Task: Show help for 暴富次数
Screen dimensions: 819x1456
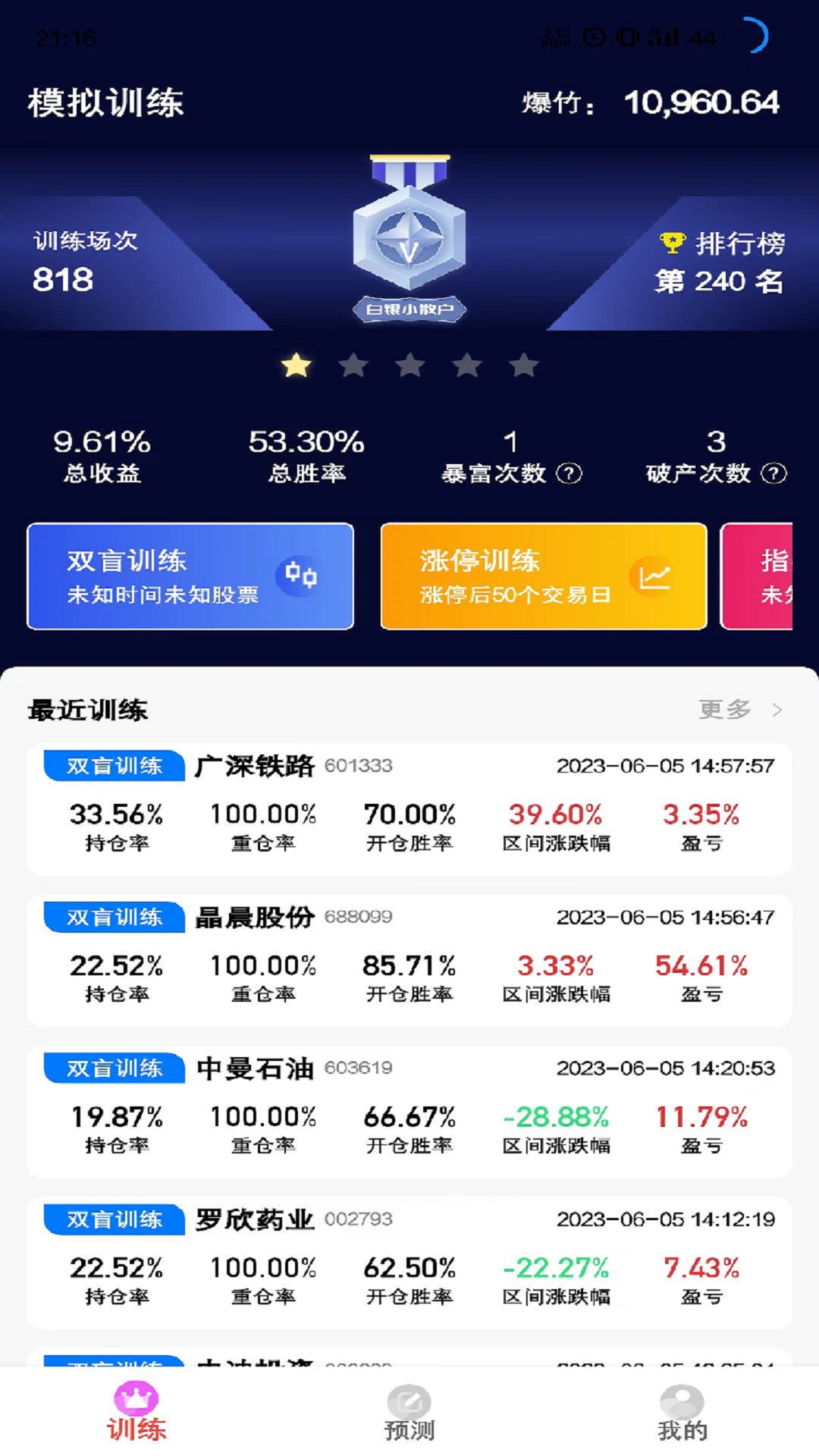Action: (x=569, y=474)
